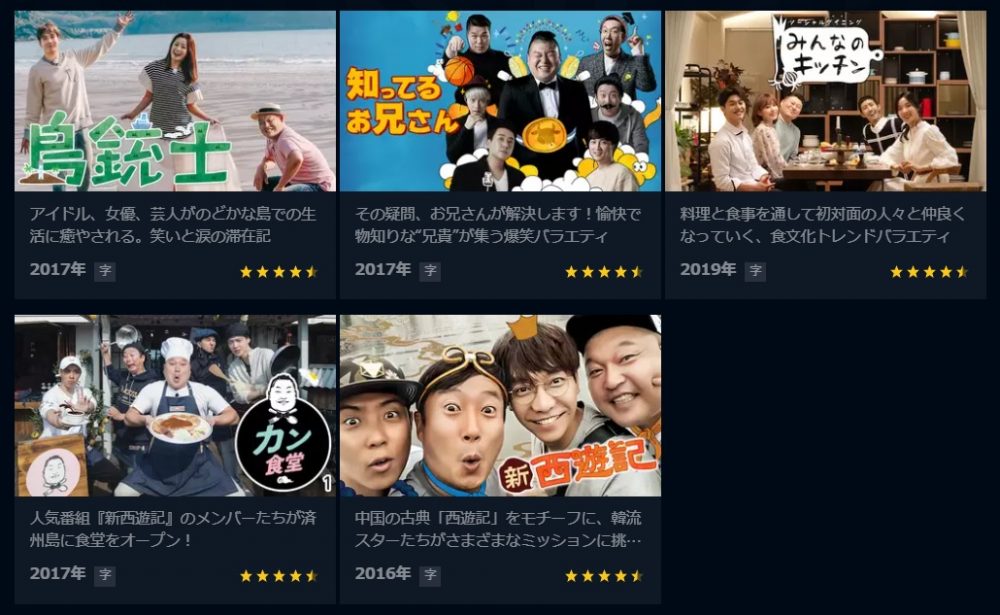The width and height of the screenshot is (1000, 615).
Task: View the 新西遊記 program details
Action: (x=500, y=405)
